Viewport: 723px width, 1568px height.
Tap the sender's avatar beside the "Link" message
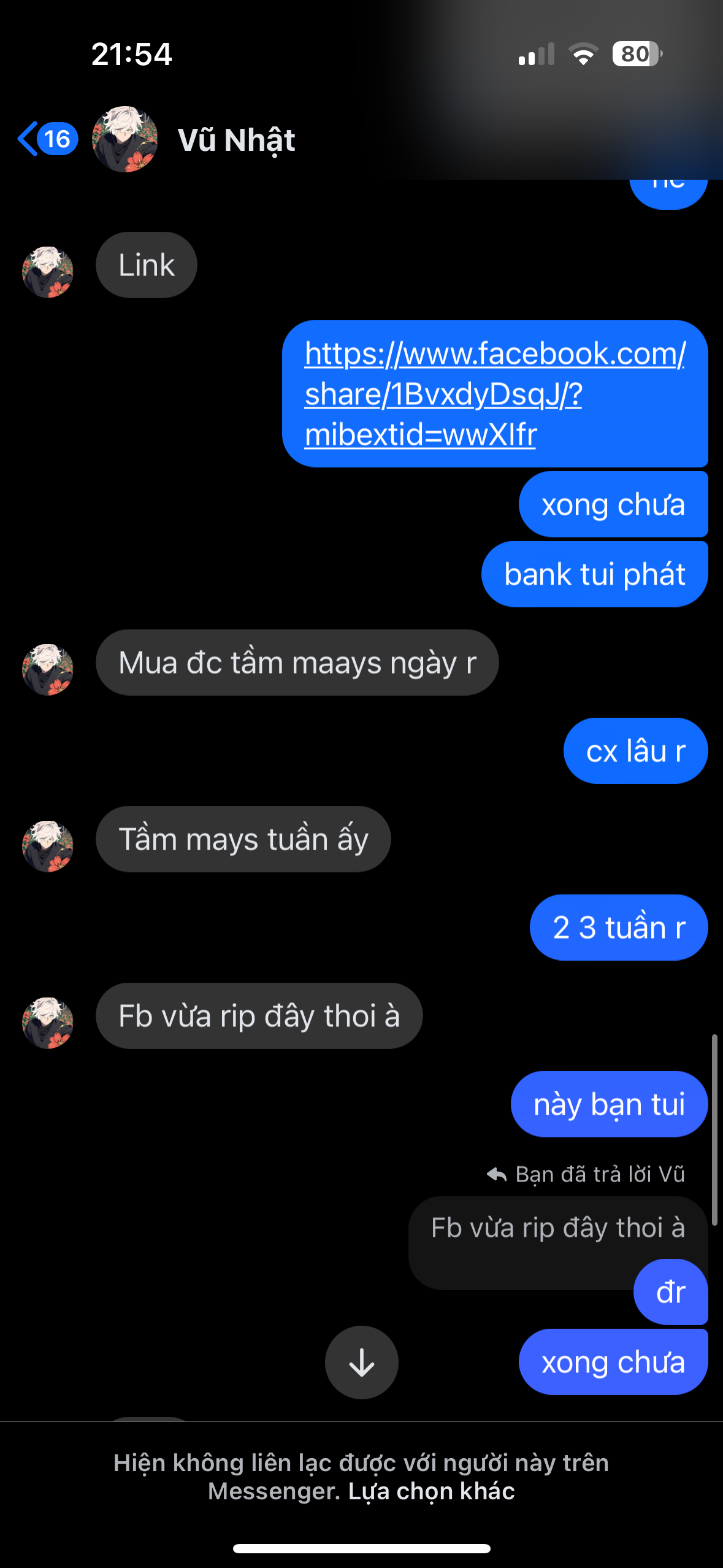pyautogui.click(x=48, y=272)
